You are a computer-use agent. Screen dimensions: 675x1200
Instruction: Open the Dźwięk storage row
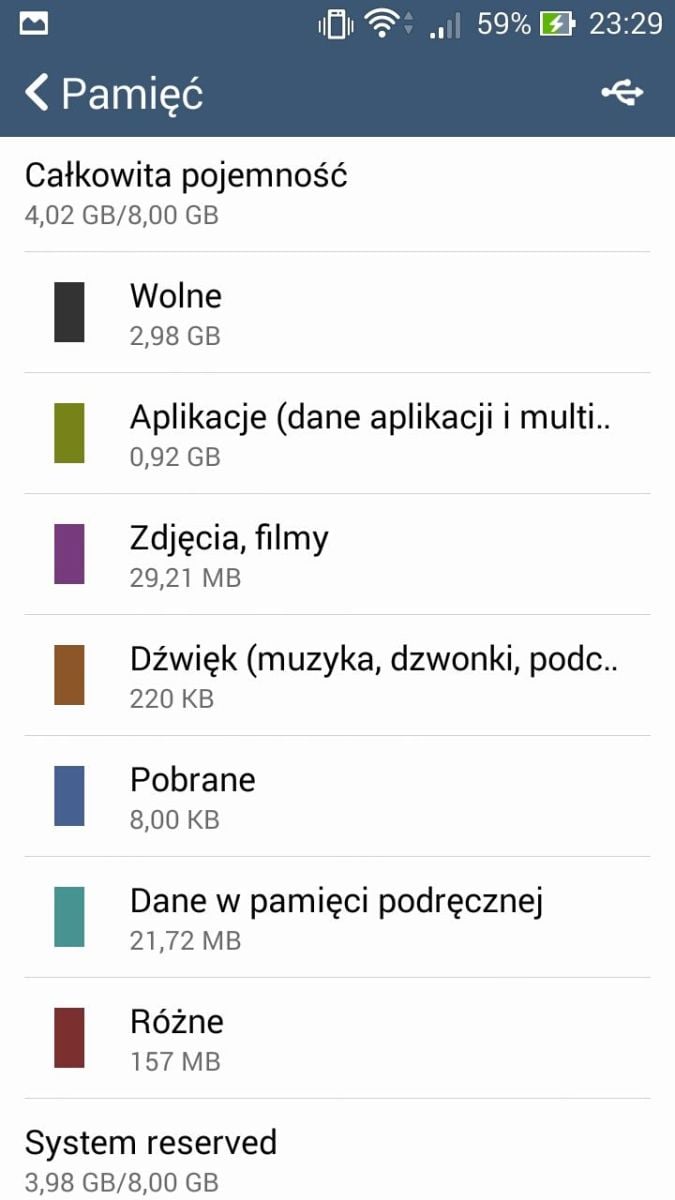pos(337,675)
